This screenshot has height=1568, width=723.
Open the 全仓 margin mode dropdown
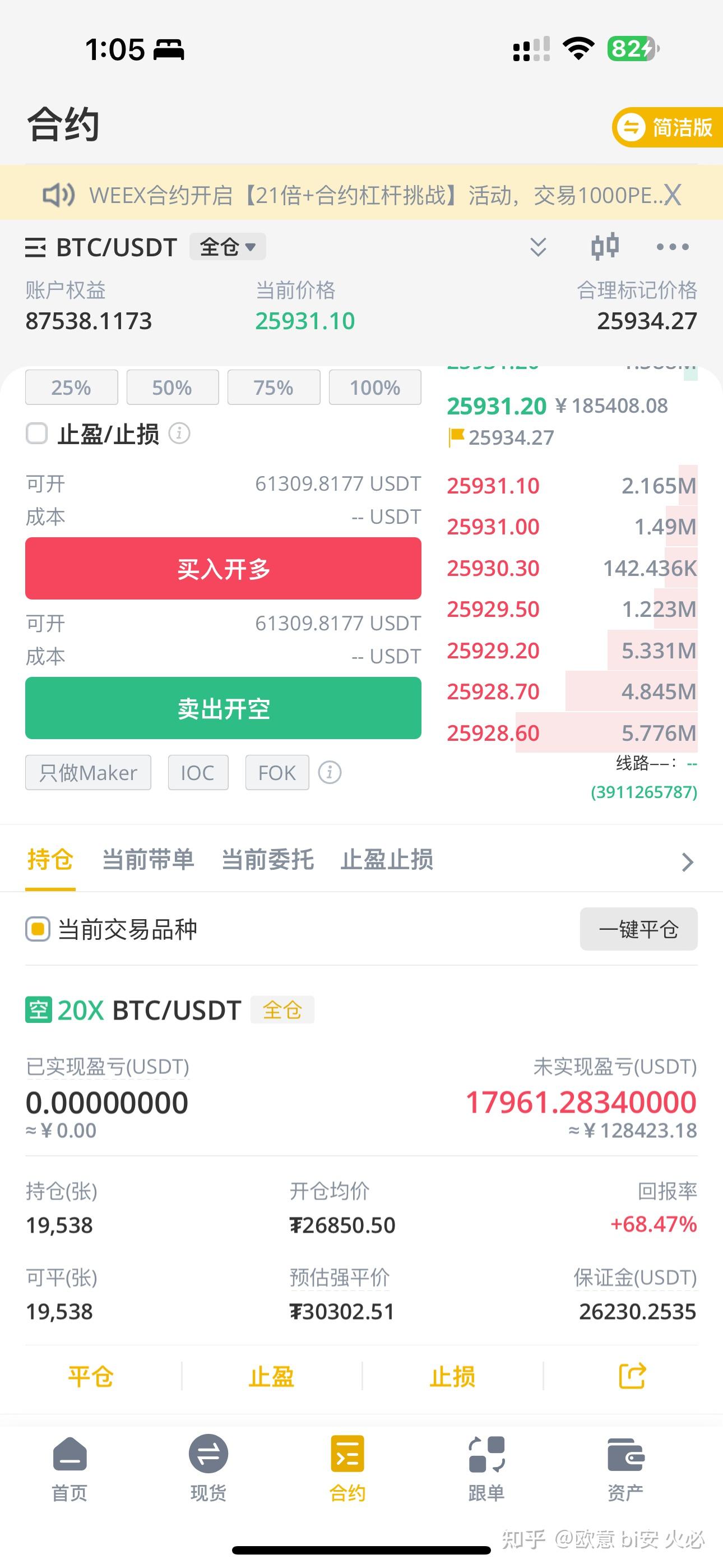226,247
